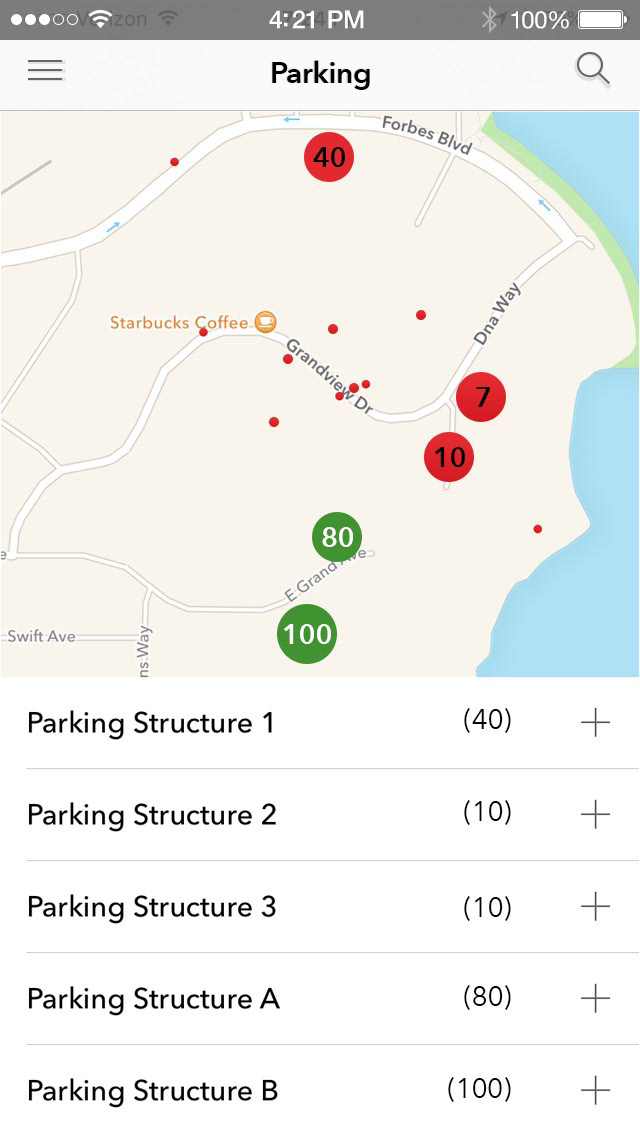
Task: Expand Parking Structure A with plus icon
Action: tap(595, 998)
